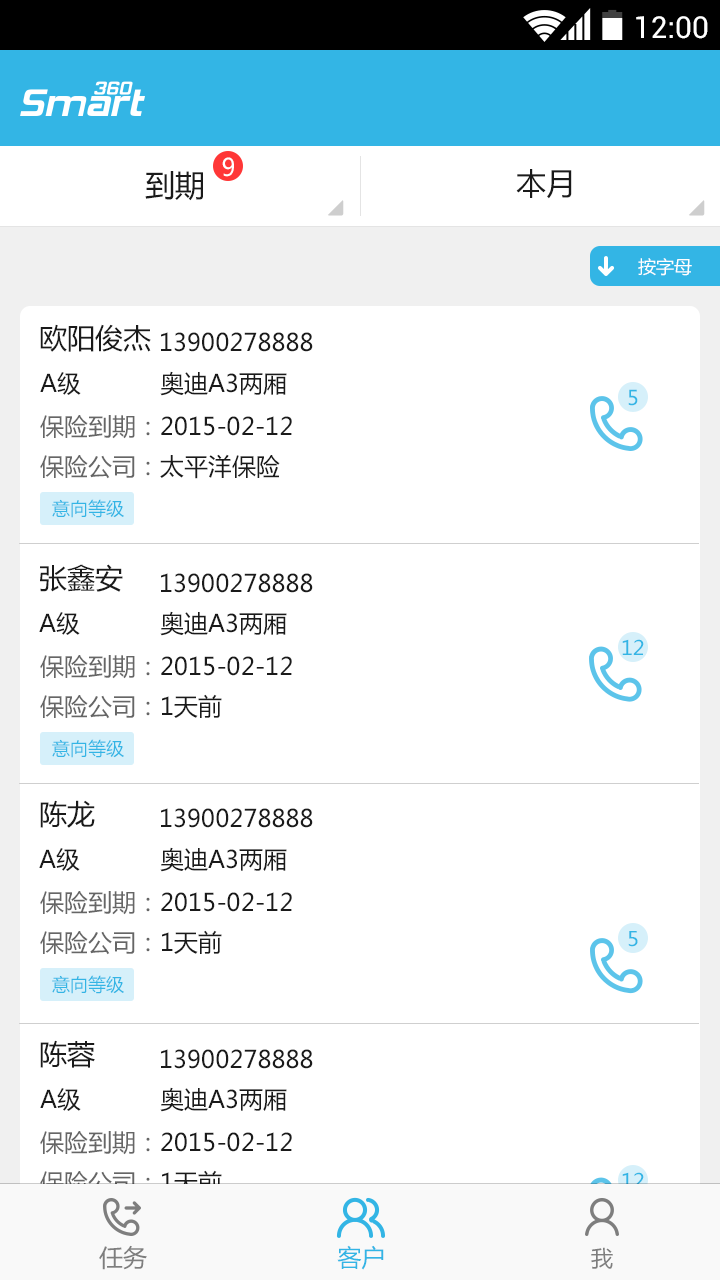This screenshot has height=1280, width=720.
Task: Switch to the 我 profile tab
Action: point(601,1234)
